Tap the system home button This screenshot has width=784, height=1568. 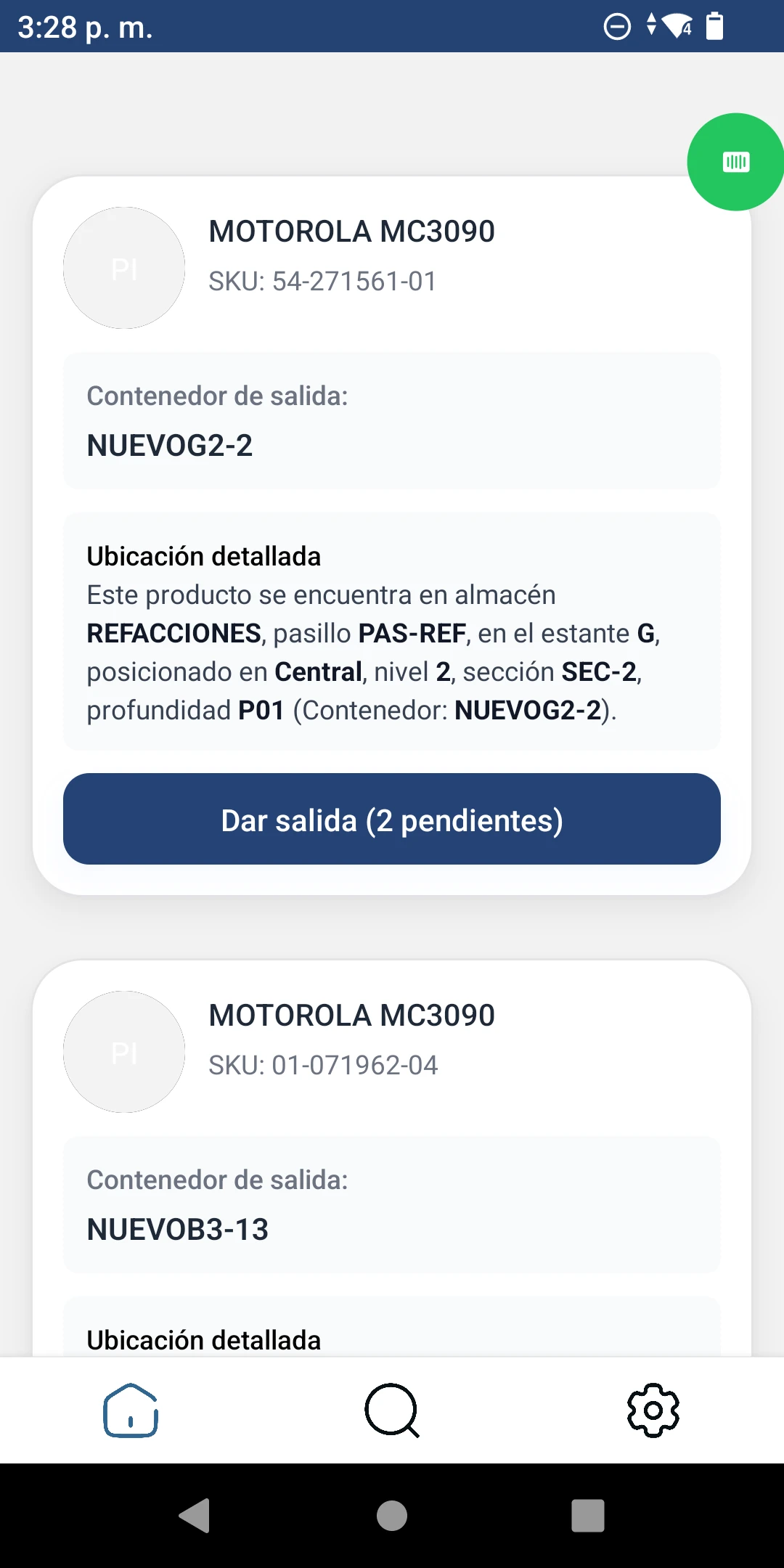(392, 1516)
